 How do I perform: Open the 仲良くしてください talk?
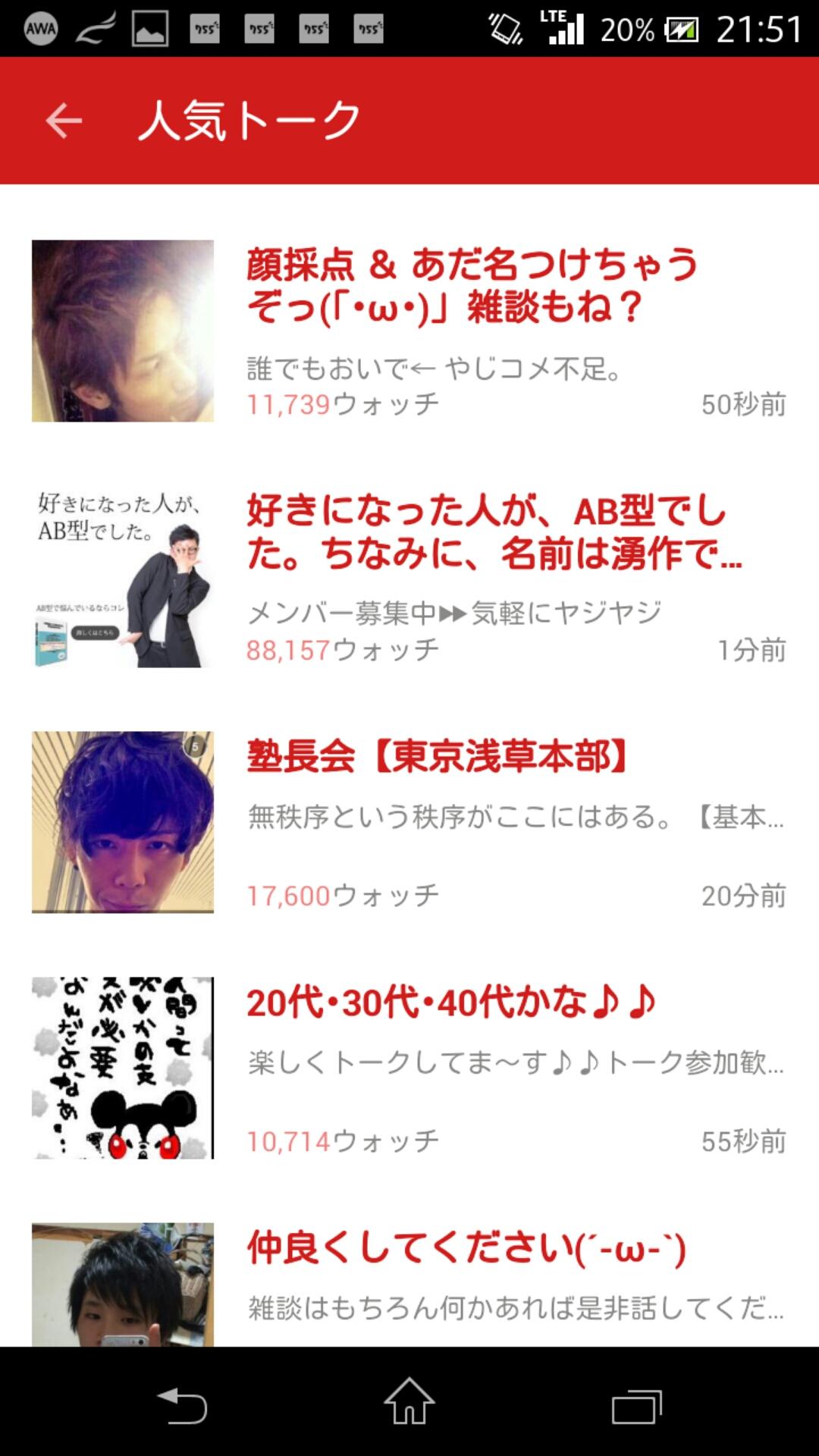pos(466,1248)
